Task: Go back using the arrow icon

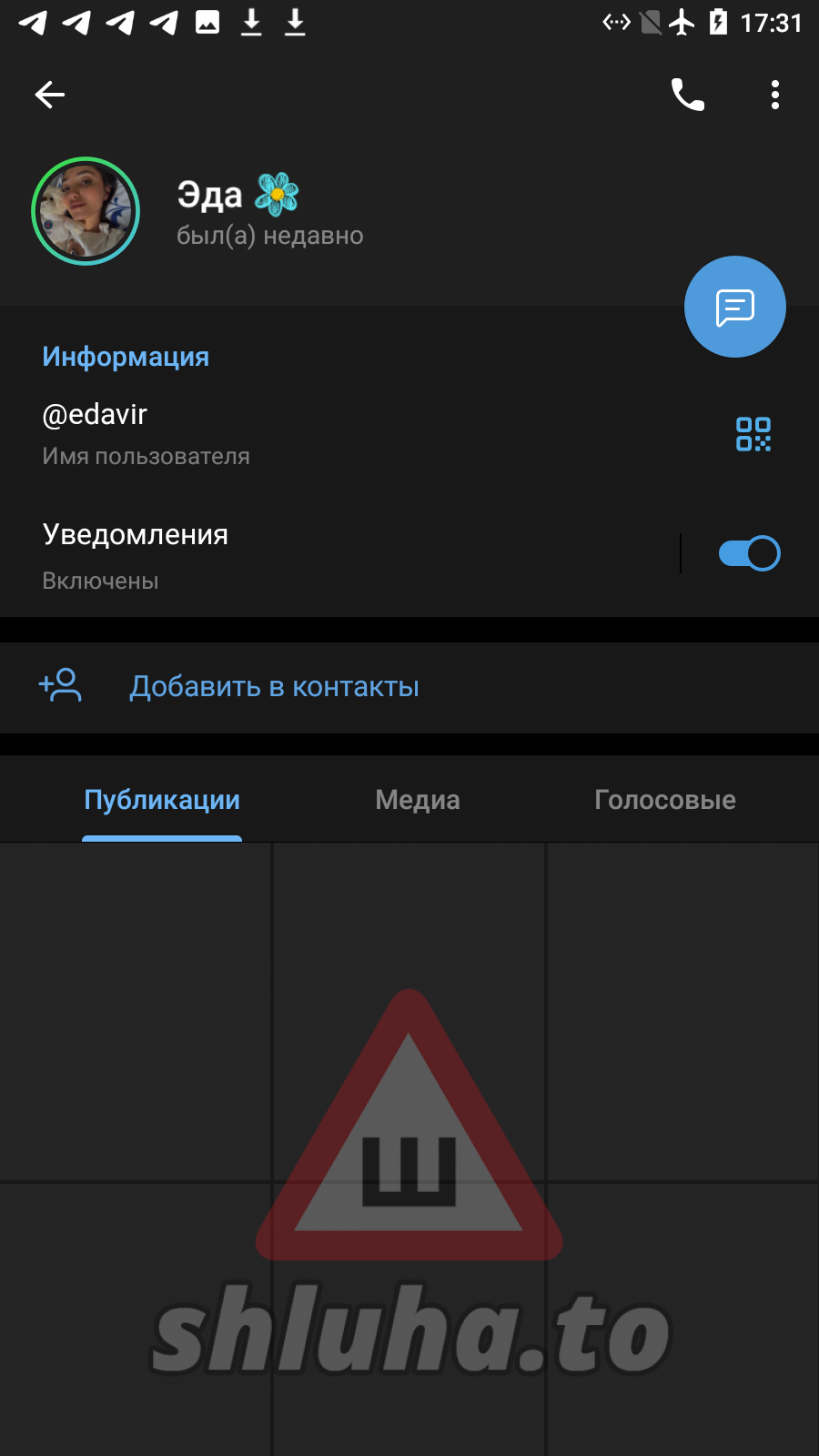Action: pyautogui.click(x=50, y=95)
